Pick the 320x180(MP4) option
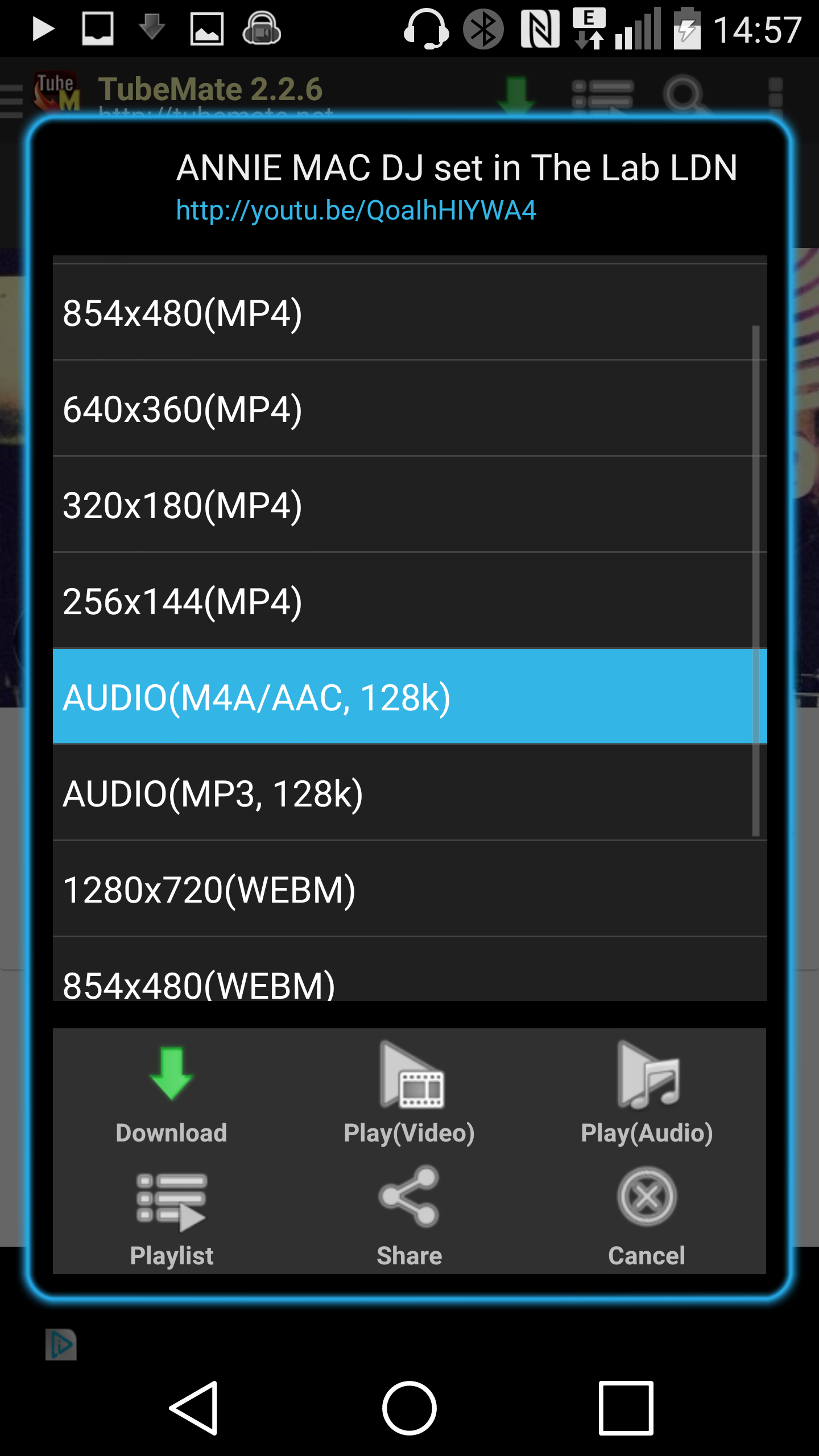 pos(409,504)
